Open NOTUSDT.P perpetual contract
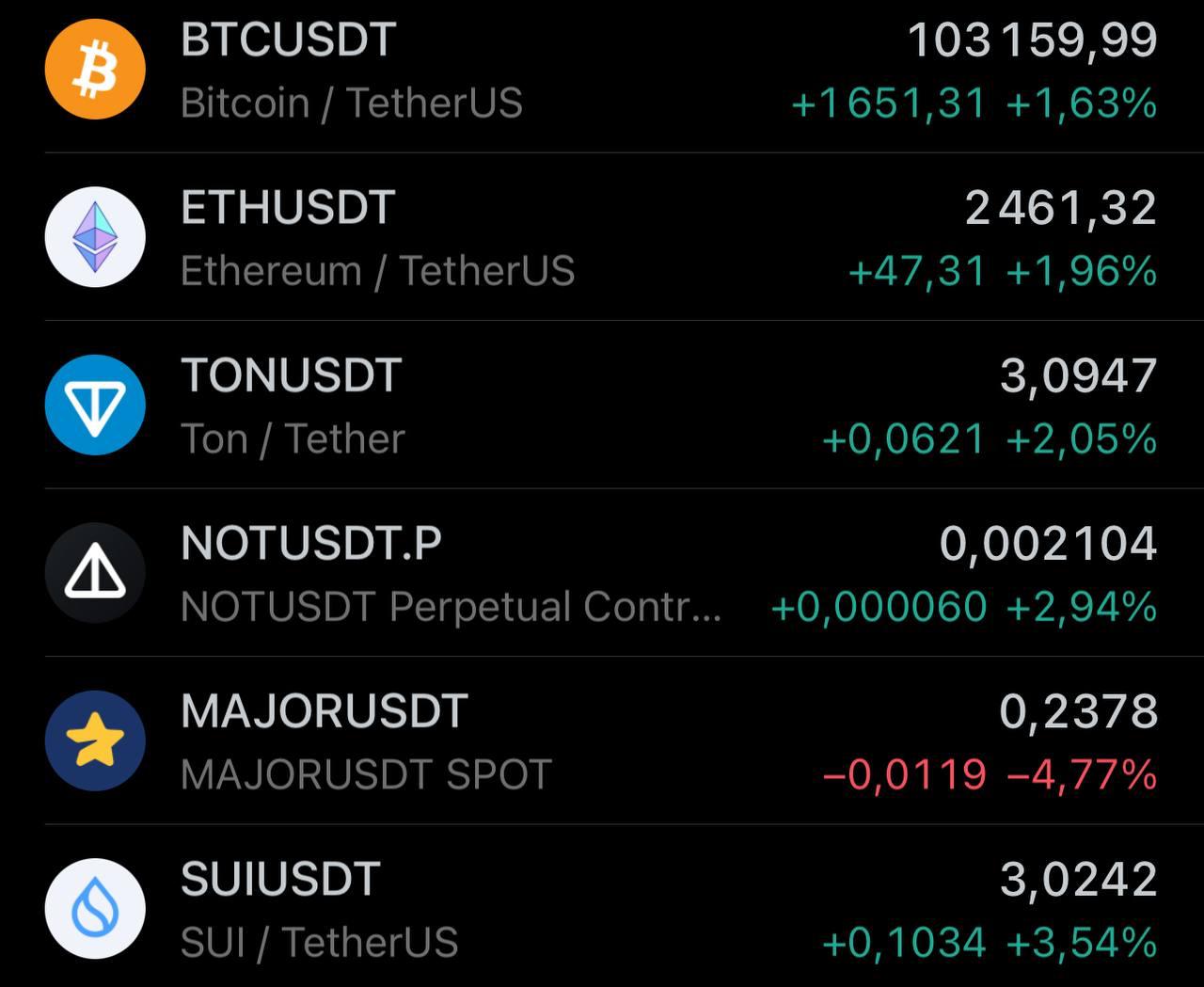The width and height of the screenshot is (1204, 987). 602,574
